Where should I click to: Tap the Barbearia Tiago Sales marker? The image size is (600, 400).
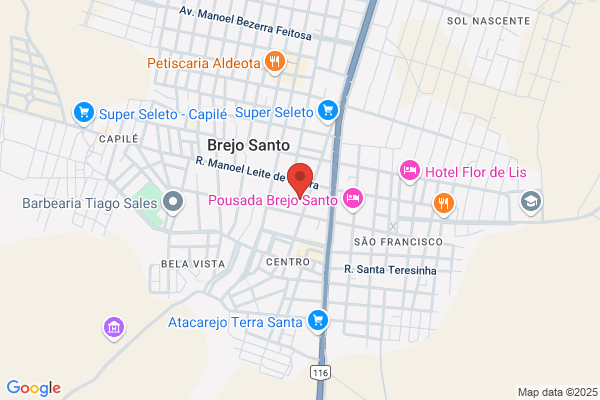tap(173, 202)
